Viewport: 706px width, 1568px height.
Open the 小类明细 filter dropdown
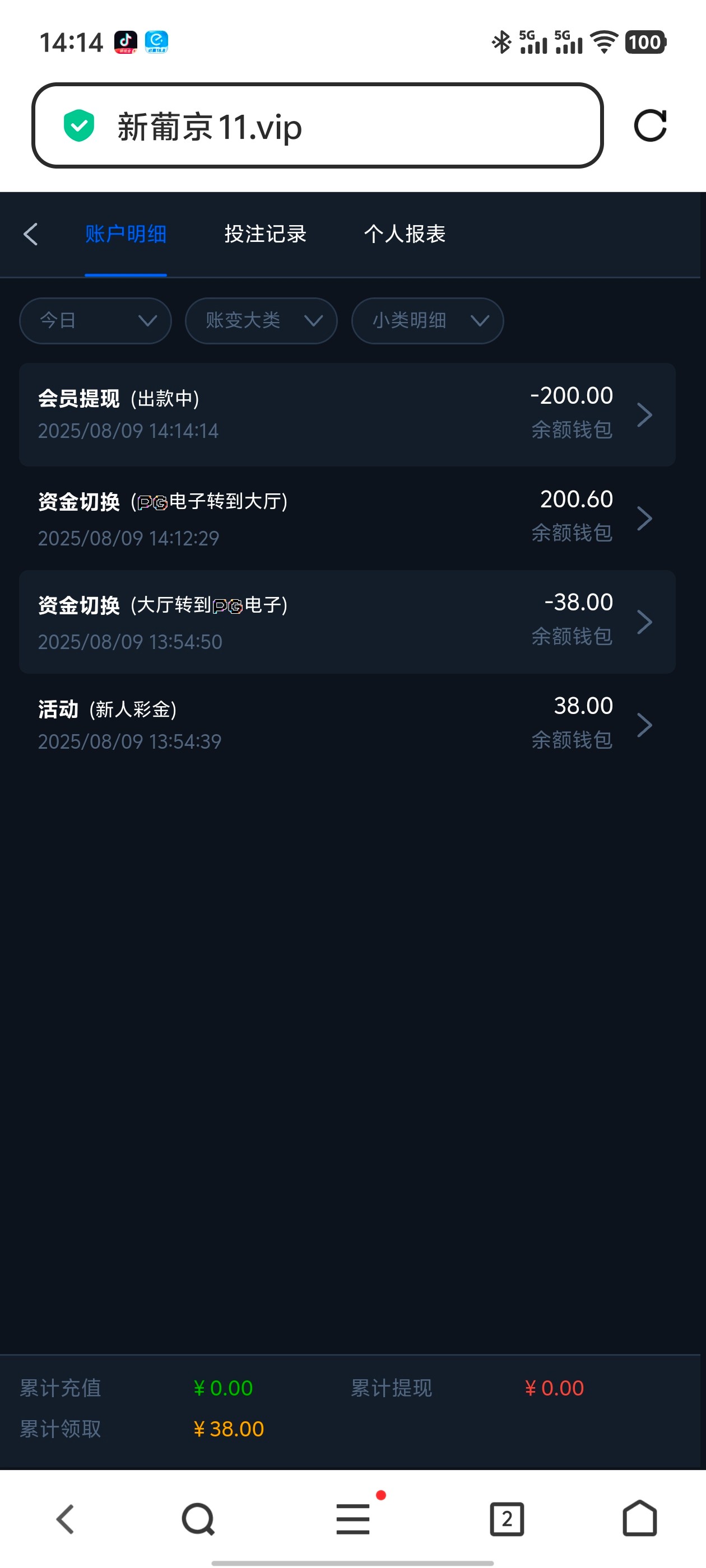click(428, 321)
